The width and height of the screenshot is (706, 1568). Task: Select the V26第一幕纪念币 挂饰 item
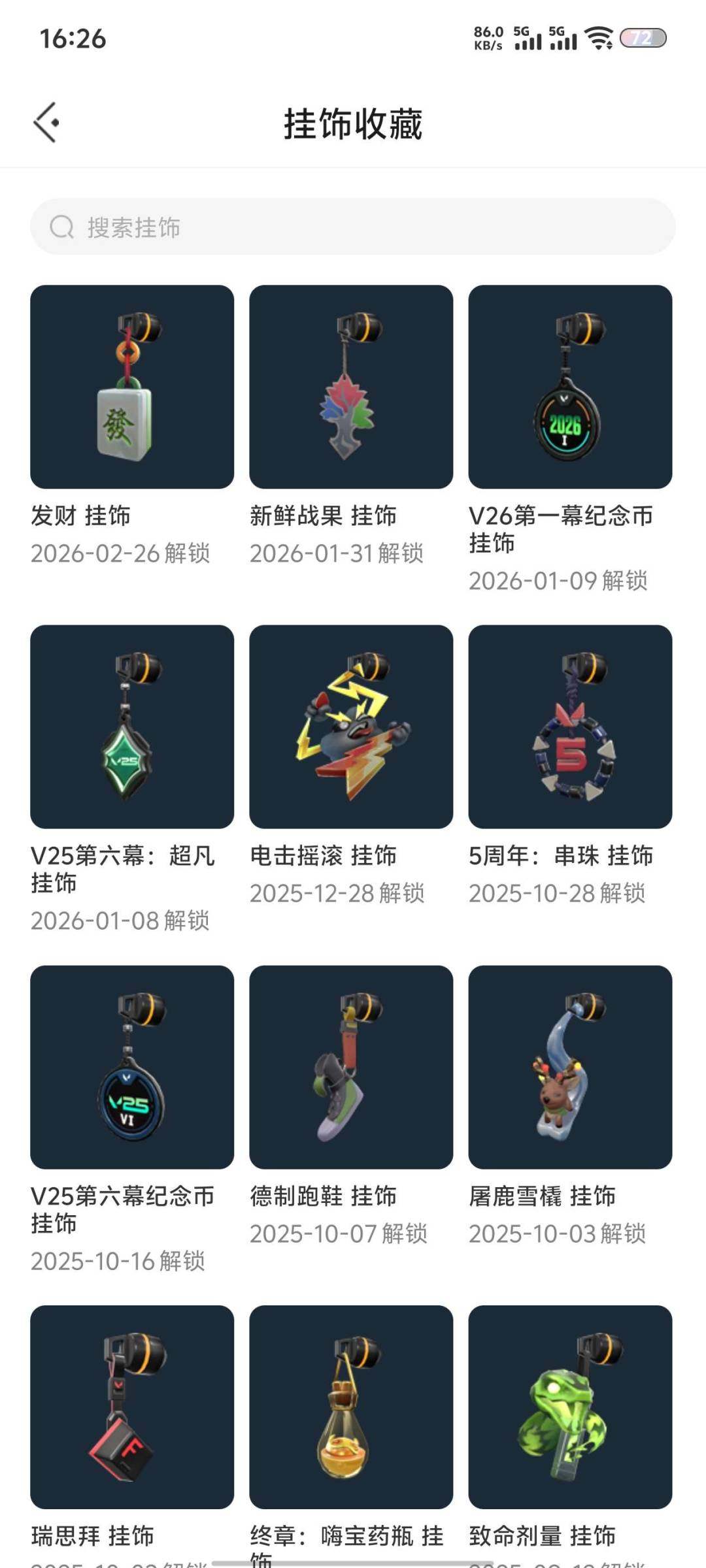(569, 385)
